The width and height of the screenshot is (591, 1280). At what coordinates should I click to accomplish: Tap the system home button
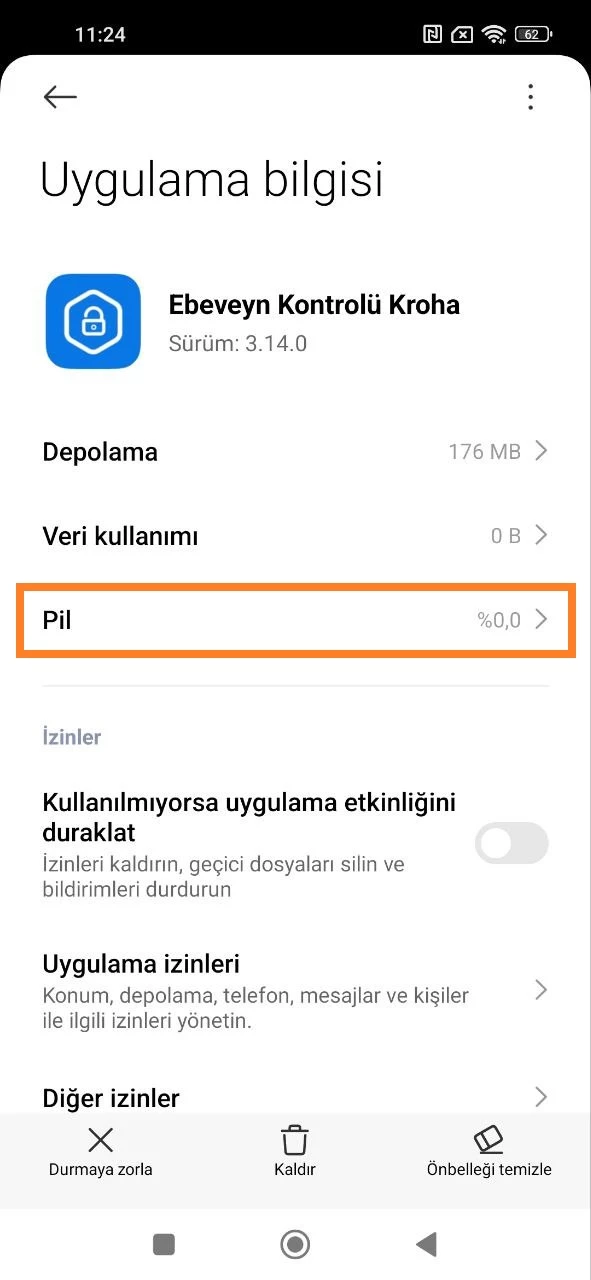tap(295, 1244)
